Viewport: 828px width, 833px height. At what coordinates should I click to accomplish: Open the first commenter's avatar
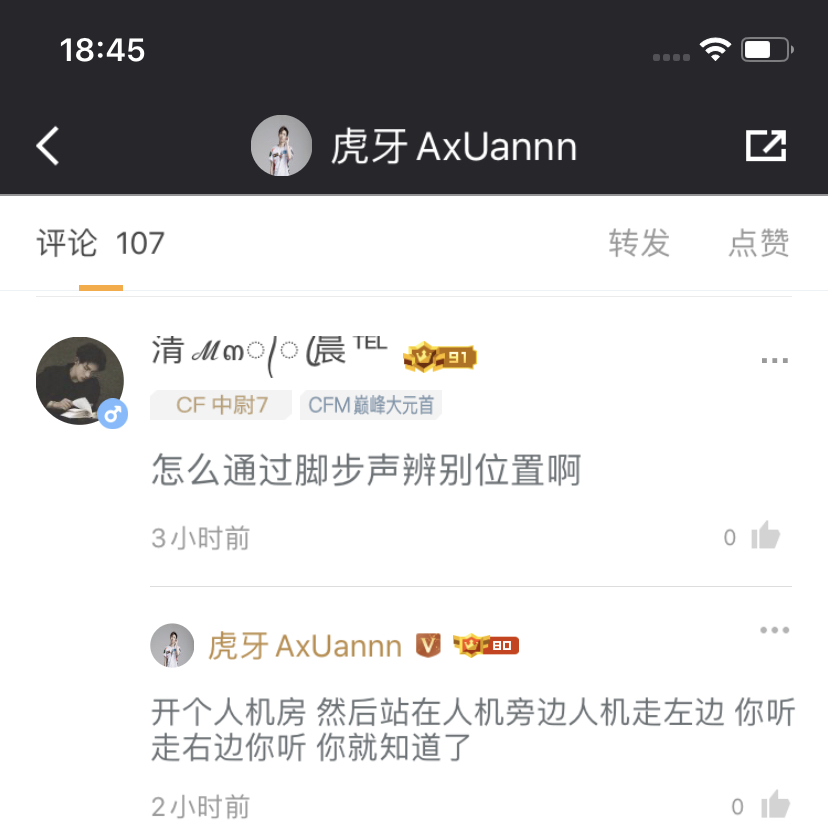[x=80, y=381]
